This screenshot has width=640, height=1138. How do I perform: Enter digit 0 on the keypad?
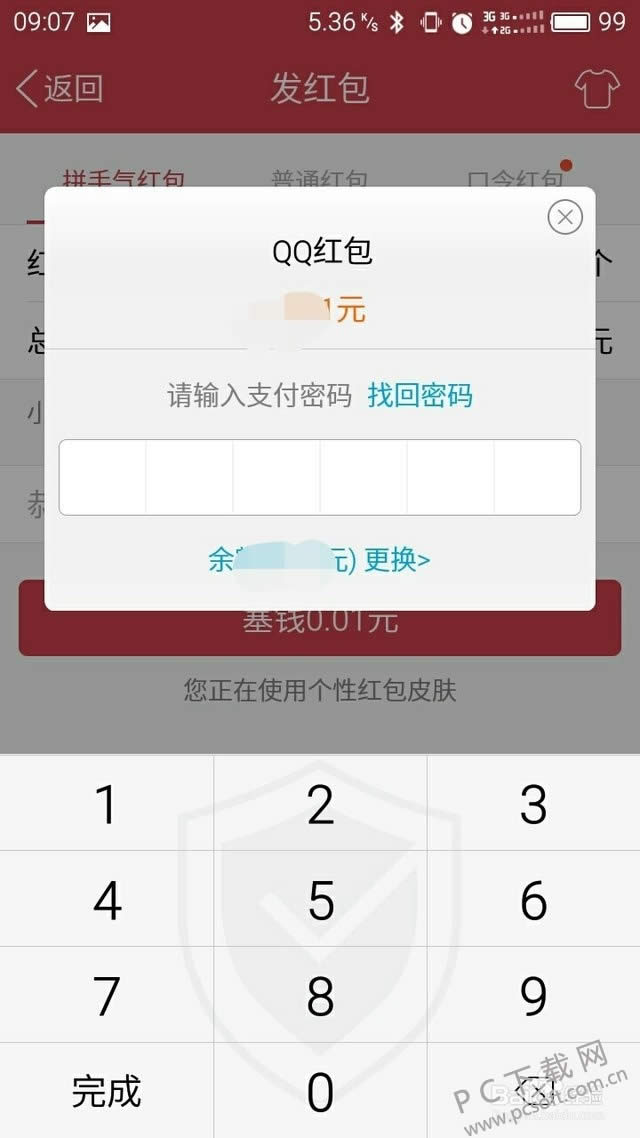(x=320, y=1092)
